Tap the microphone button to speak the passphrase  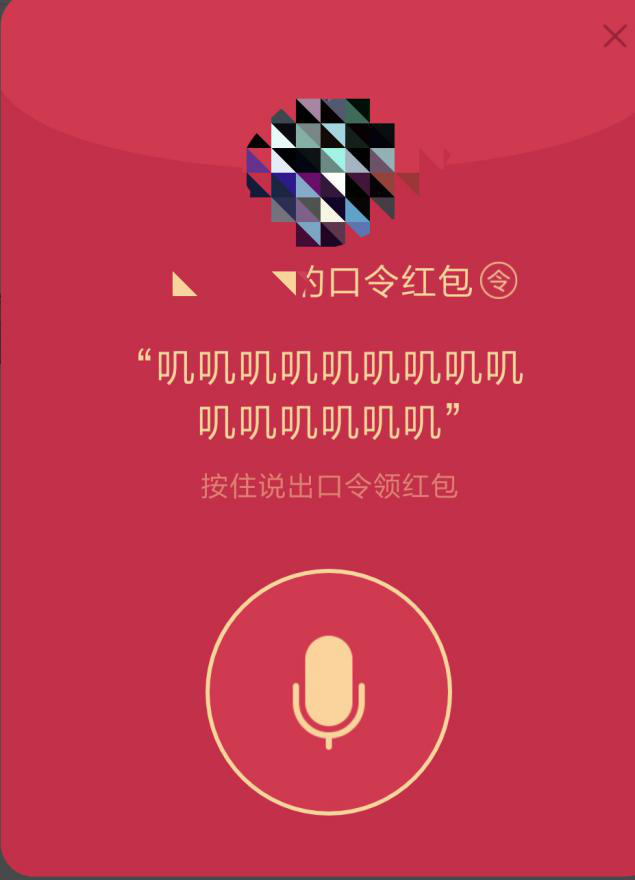[x=328, y=692]
